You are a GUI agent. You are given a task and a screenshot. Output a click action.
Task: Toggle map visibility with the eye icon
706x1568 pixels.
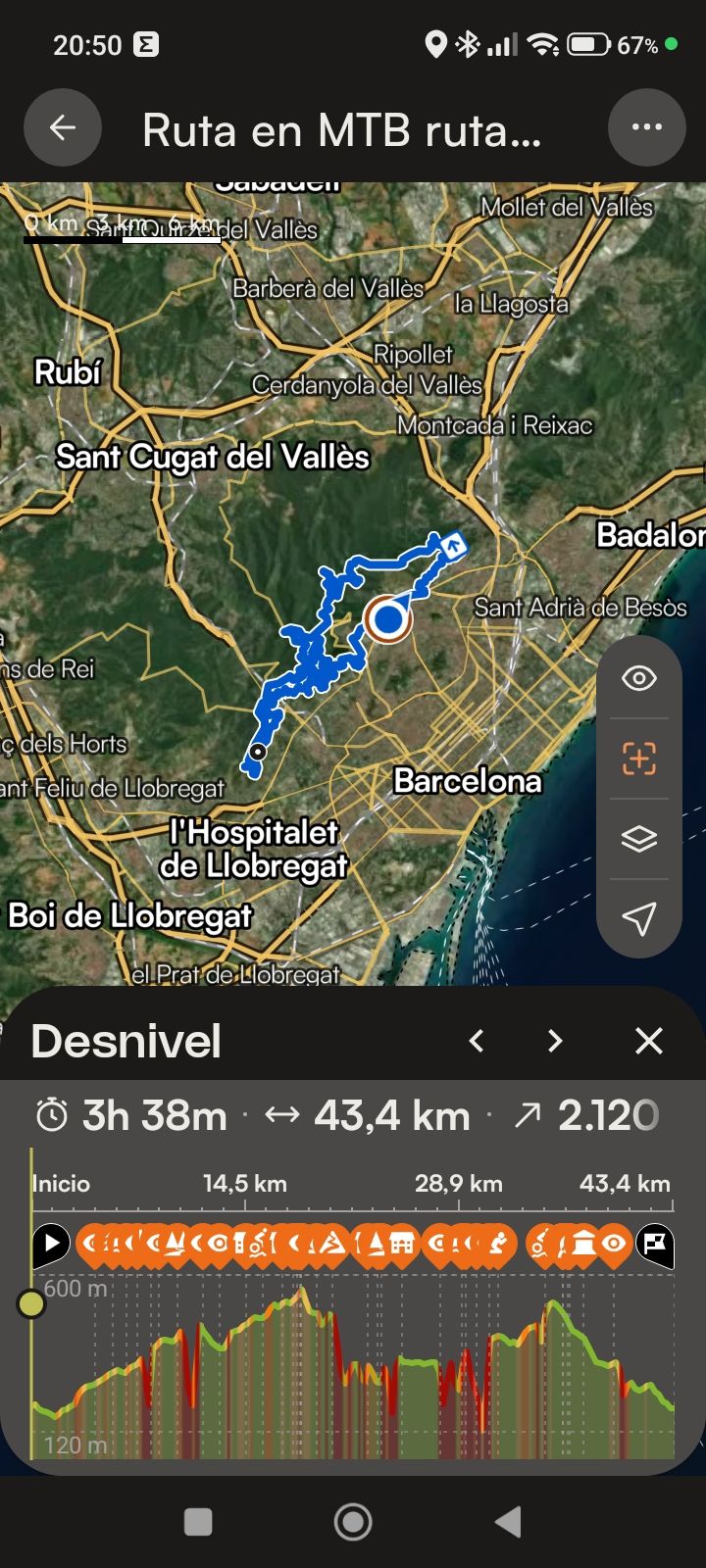639,678
